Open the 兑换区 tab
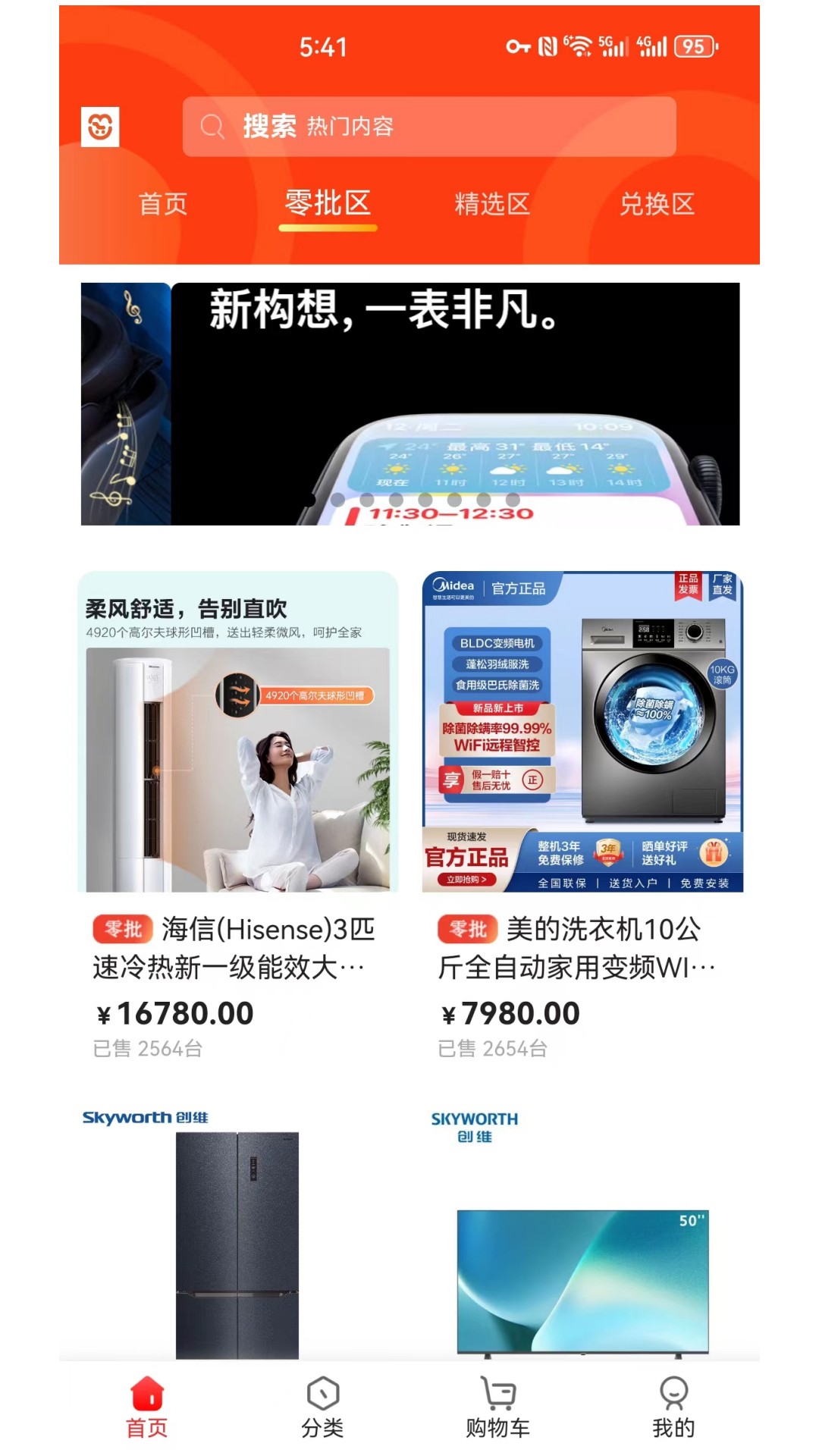The image size is (819, 1456). click(657, 204)
